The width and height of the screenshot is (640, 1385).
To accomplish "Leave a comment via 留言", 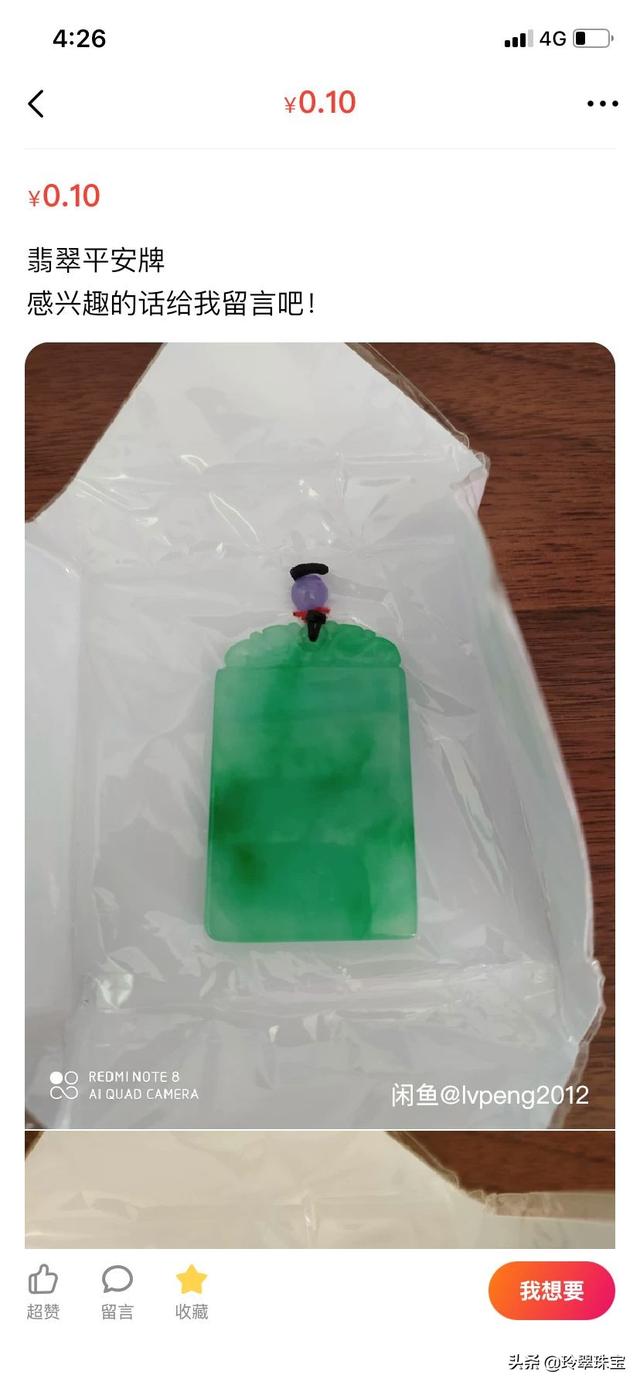I will [x=117, y=1290].
